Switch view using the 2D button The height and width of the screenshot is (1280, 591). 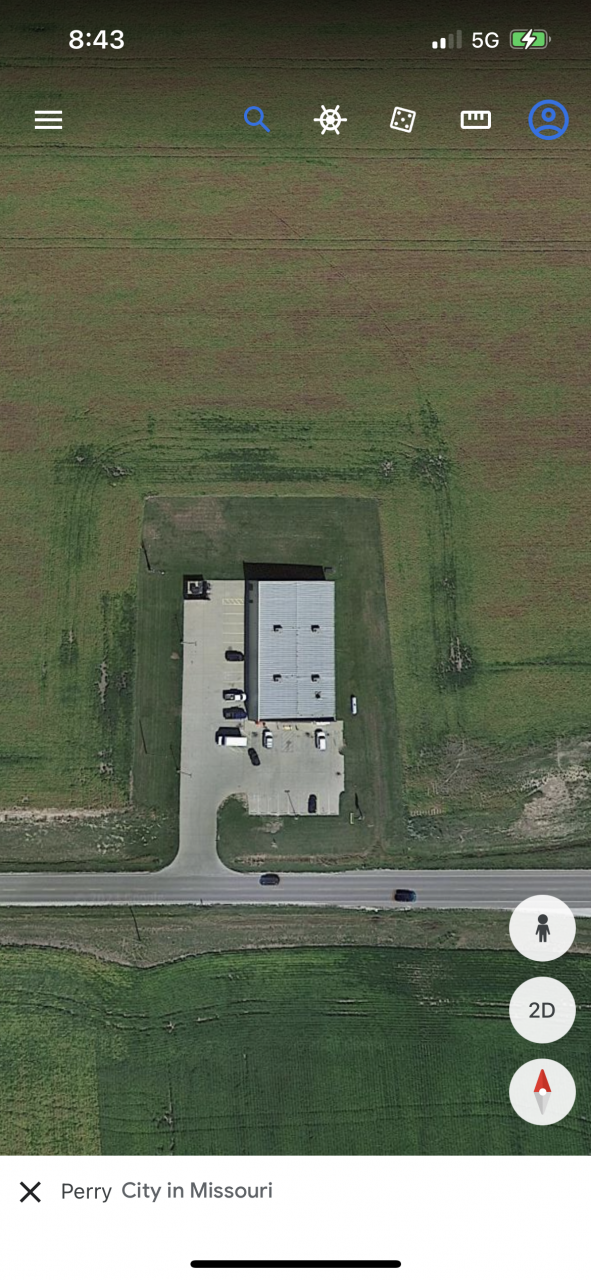pos(542,1010)
